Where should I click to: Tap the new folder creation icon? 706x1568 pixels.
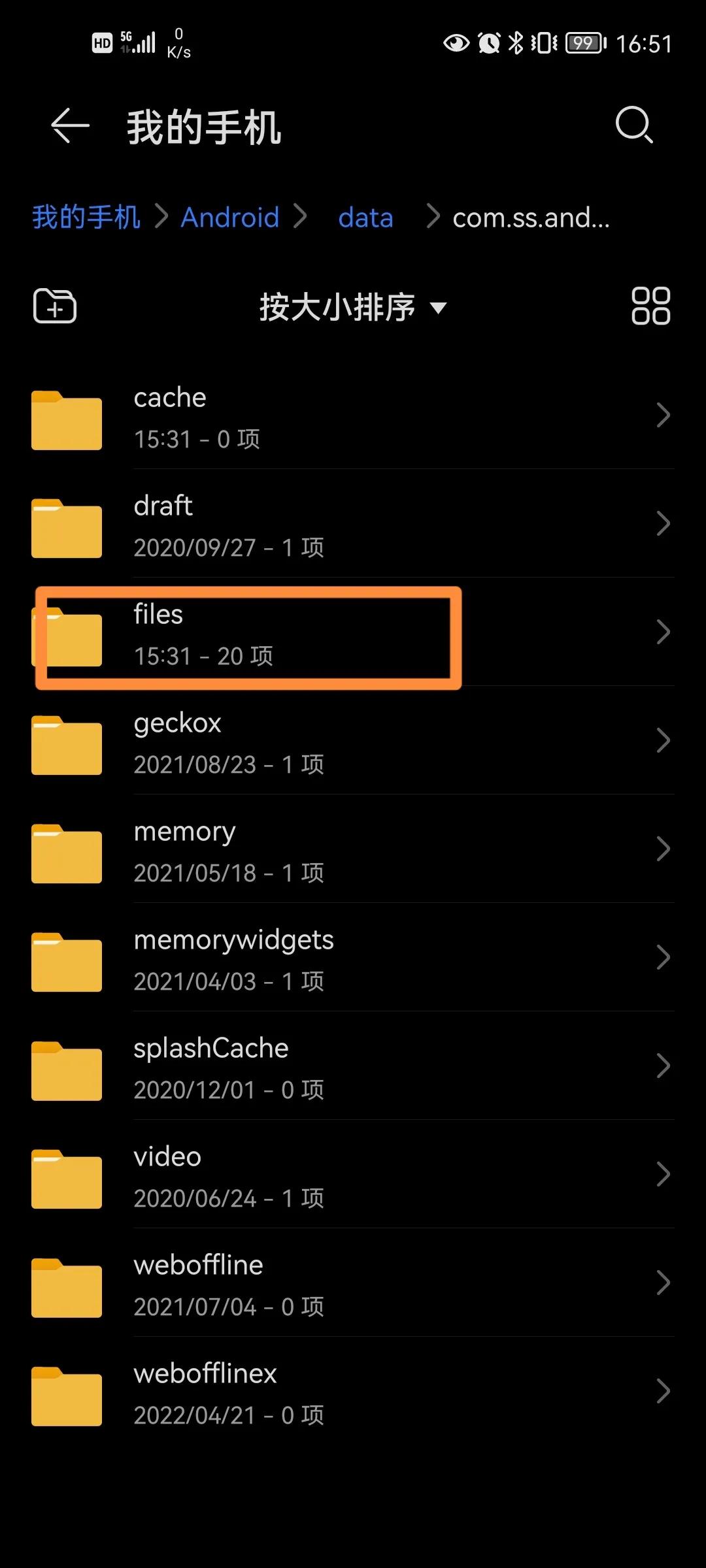(54, 306)
